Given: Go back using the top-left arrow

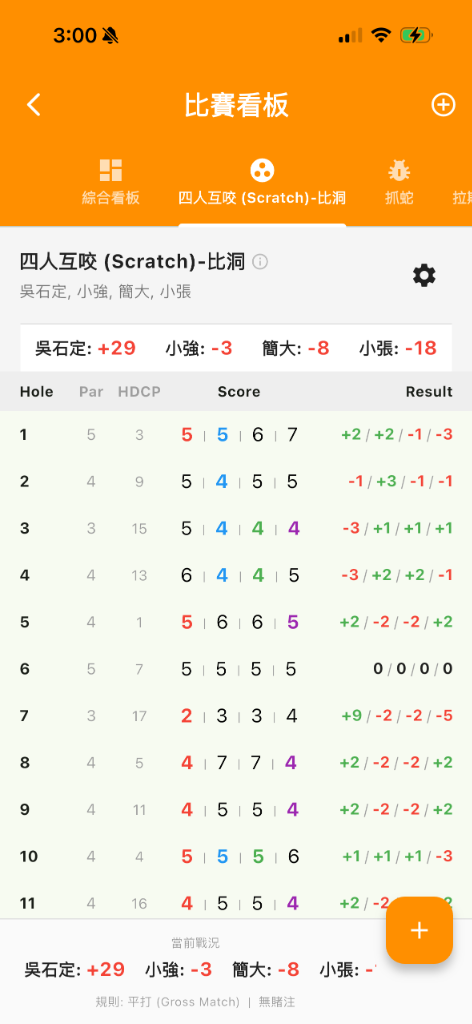Looking at the screenshot, I should click(34, 104).
